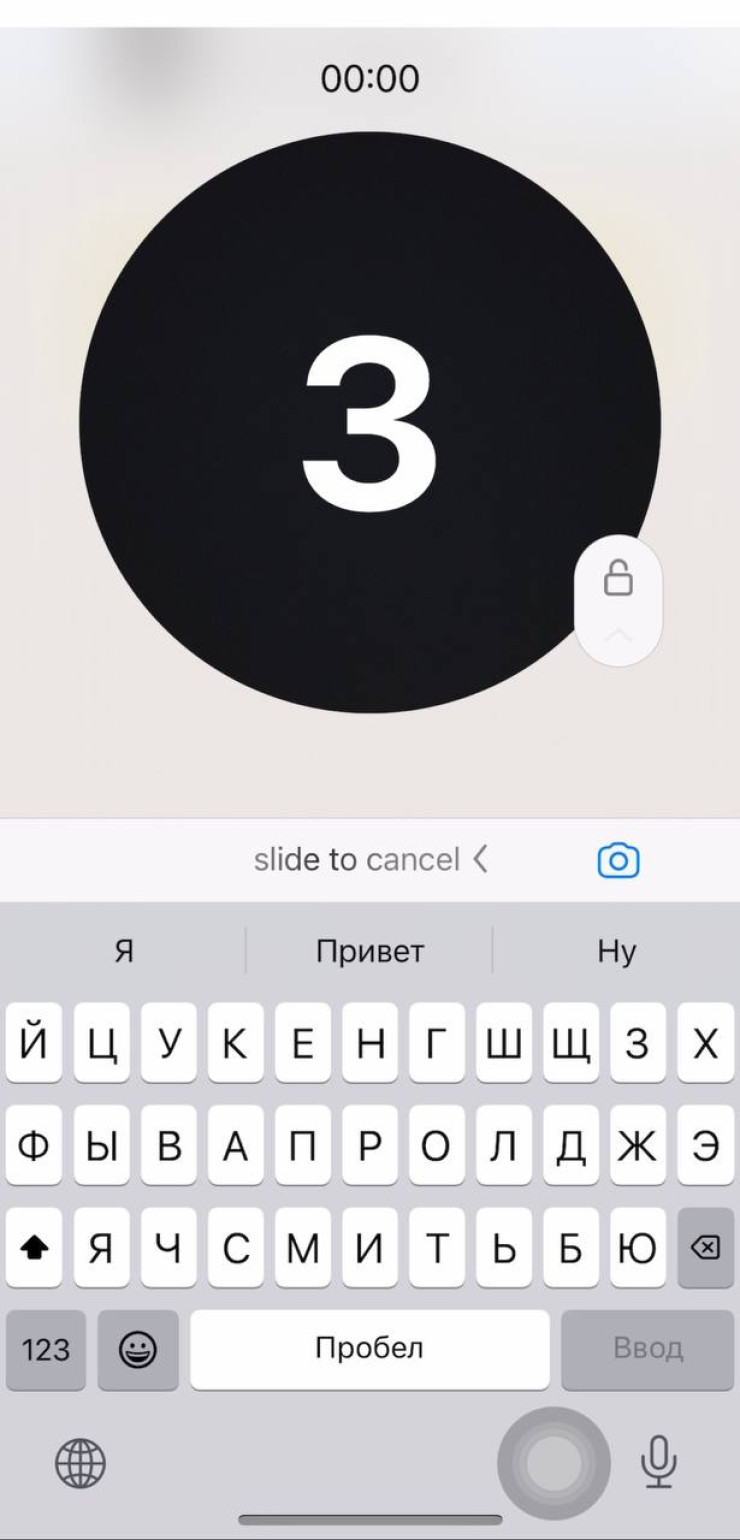Viewport: 740px width, 1540px height.
Task: Open the emoji keyboard
Action: tap(138, 1350)
